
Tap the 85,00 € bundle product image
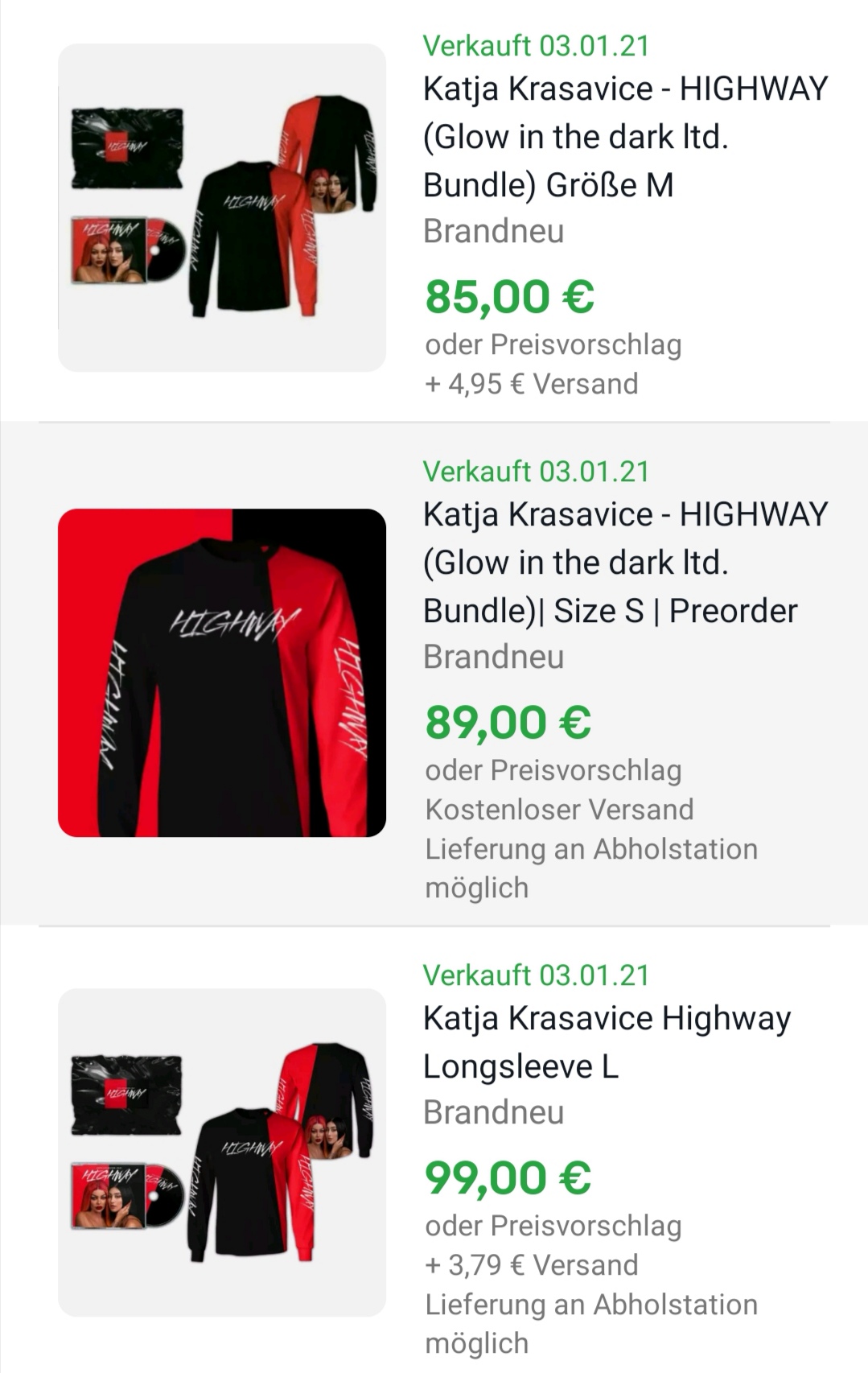coord(222,208)
